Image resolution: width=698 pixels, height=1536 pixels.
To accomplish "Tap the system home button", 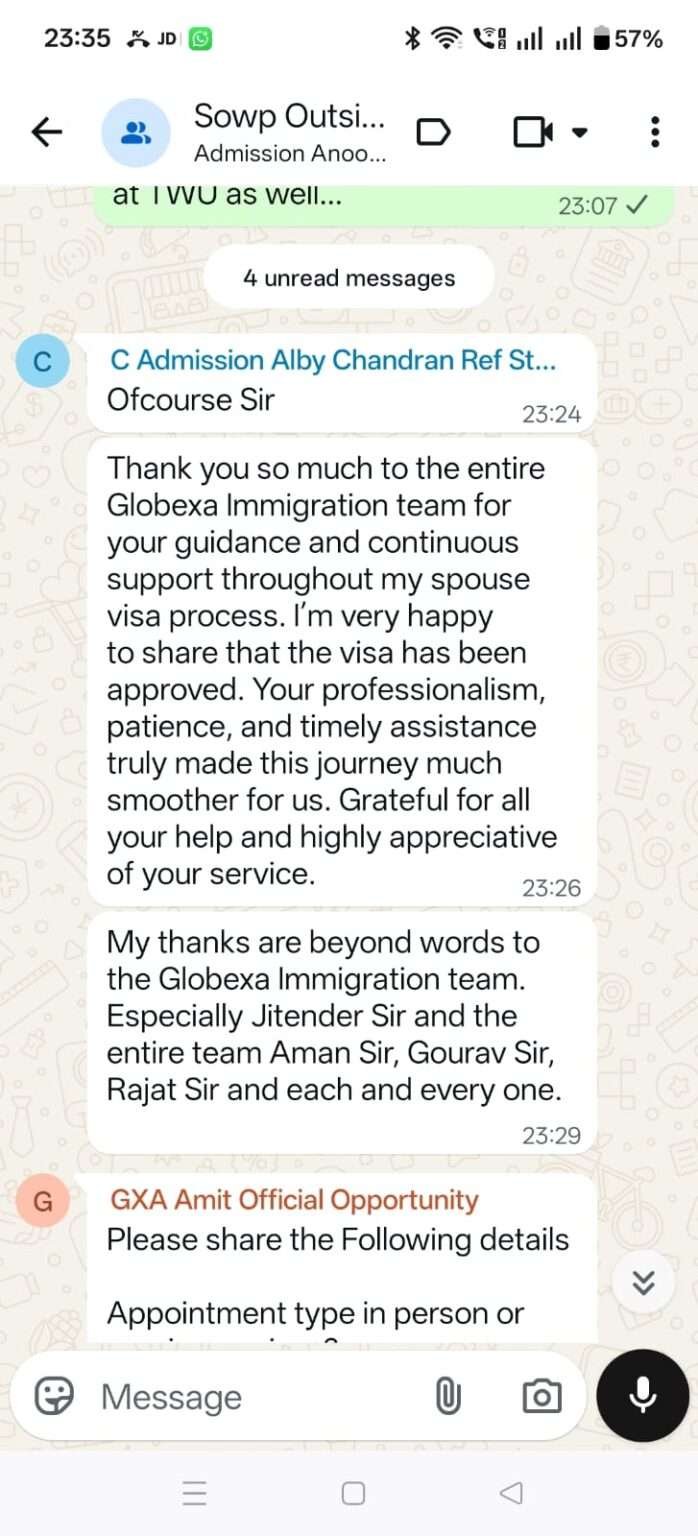I will coord(352,1493).
